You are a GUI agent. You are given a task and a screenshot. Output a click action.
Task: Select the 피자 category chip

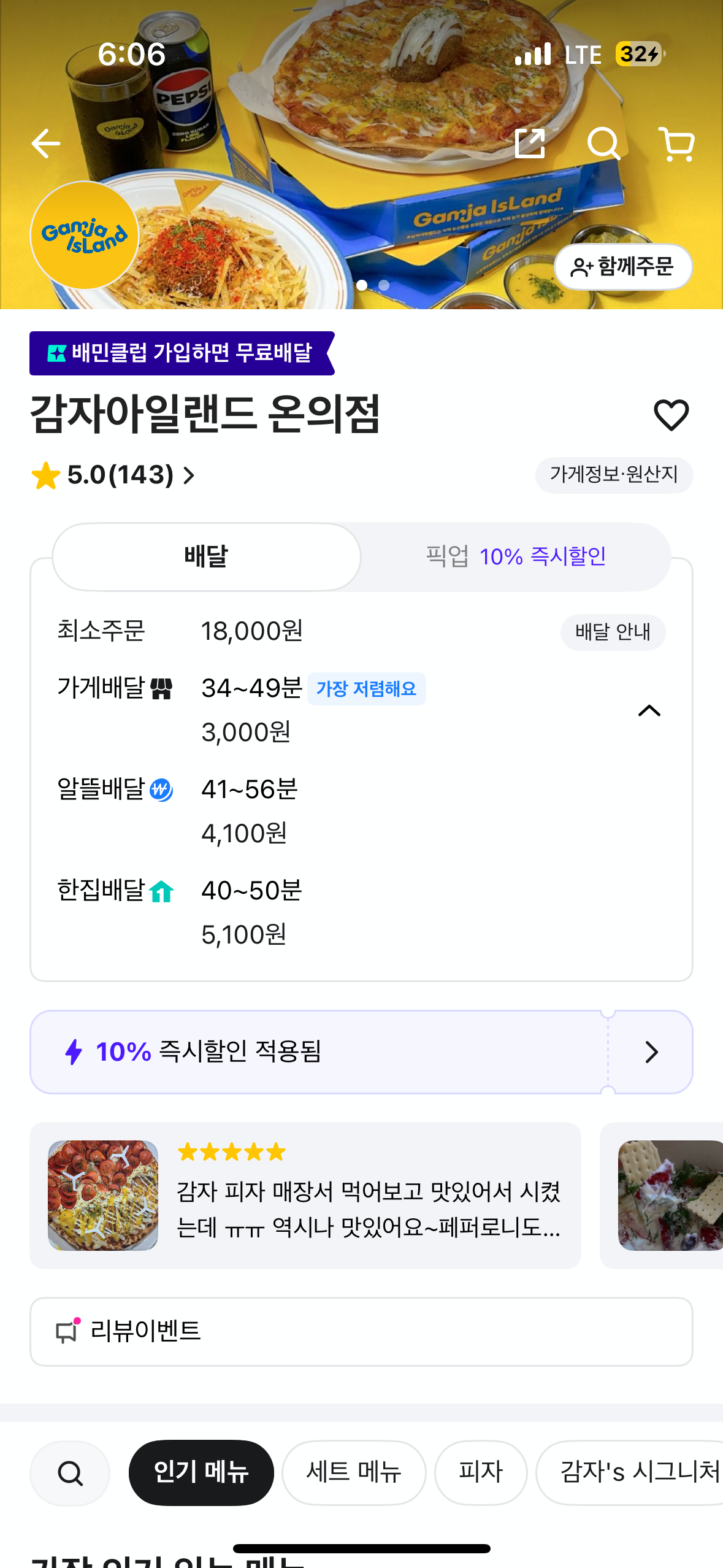pyautogui.click(x=480, y=1473)
